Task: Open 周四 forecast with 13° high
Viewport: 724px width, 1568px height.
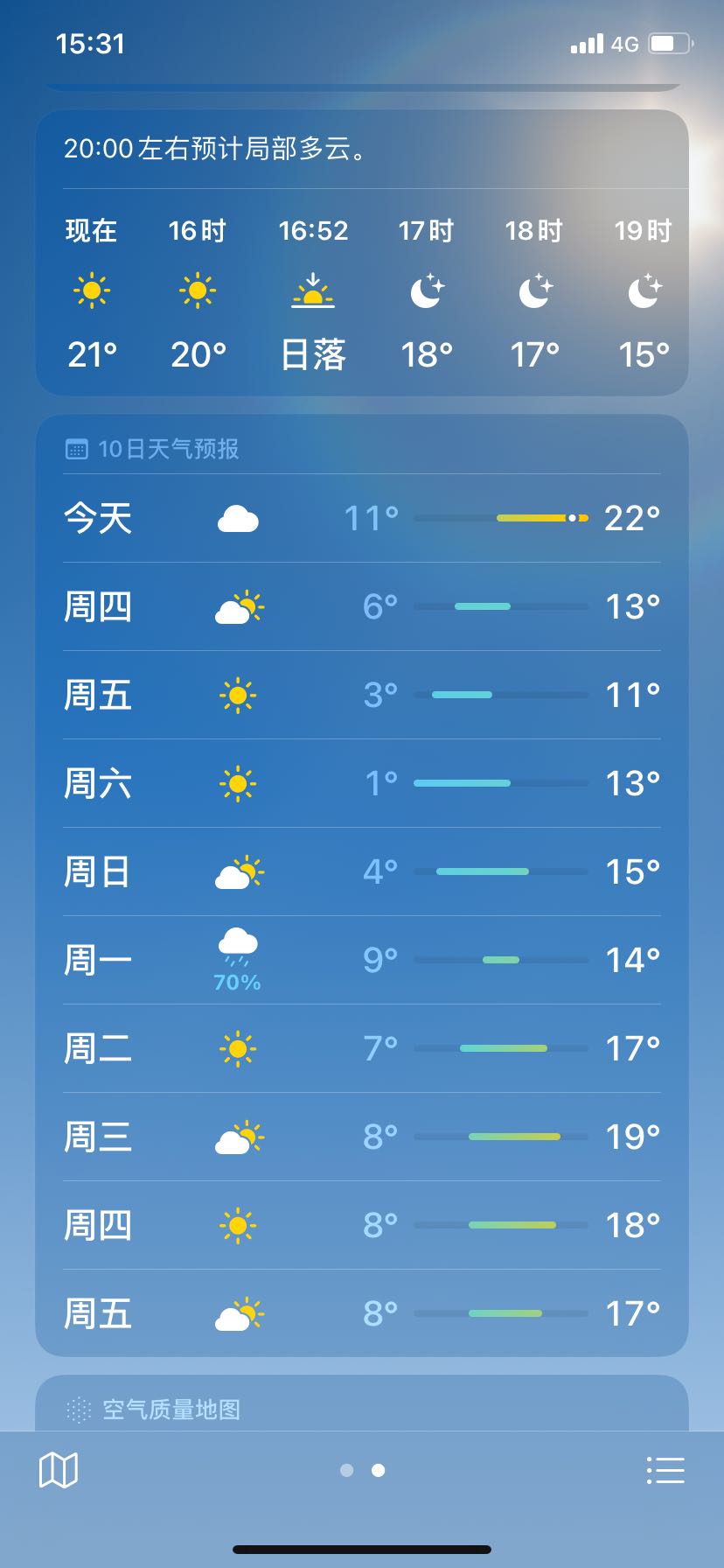Action: tap(362, 606)
